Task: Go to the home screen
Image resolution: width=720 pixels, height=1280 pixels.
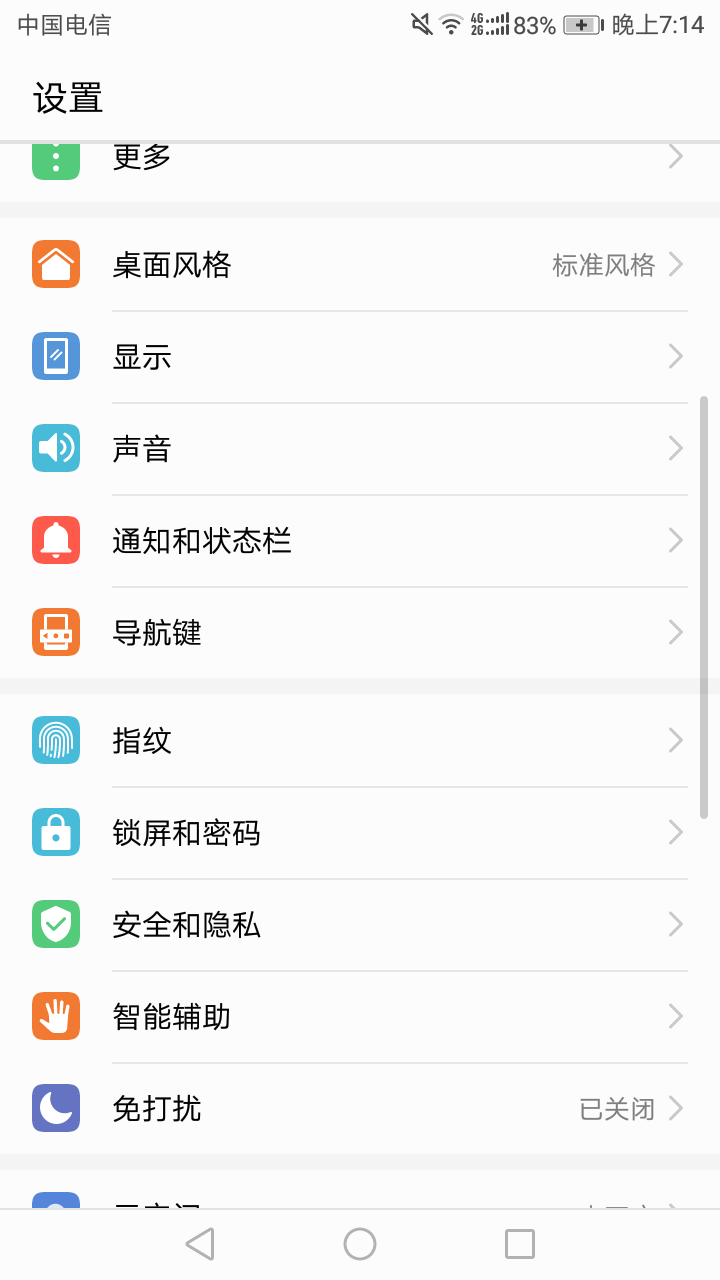Action: [x=360, y=1244]
